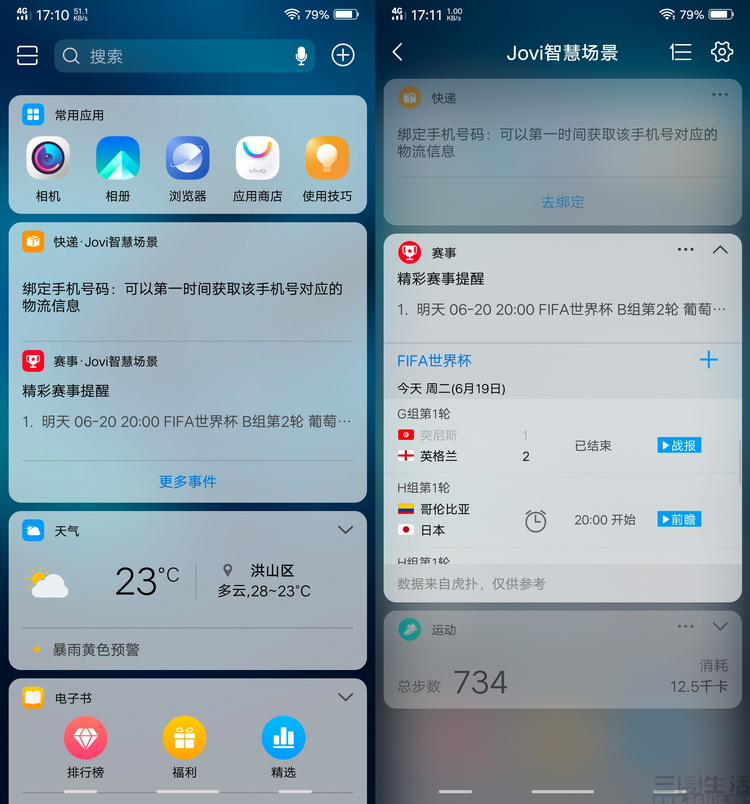Collapse the 赛事 card with its chevron

[720, 250]
